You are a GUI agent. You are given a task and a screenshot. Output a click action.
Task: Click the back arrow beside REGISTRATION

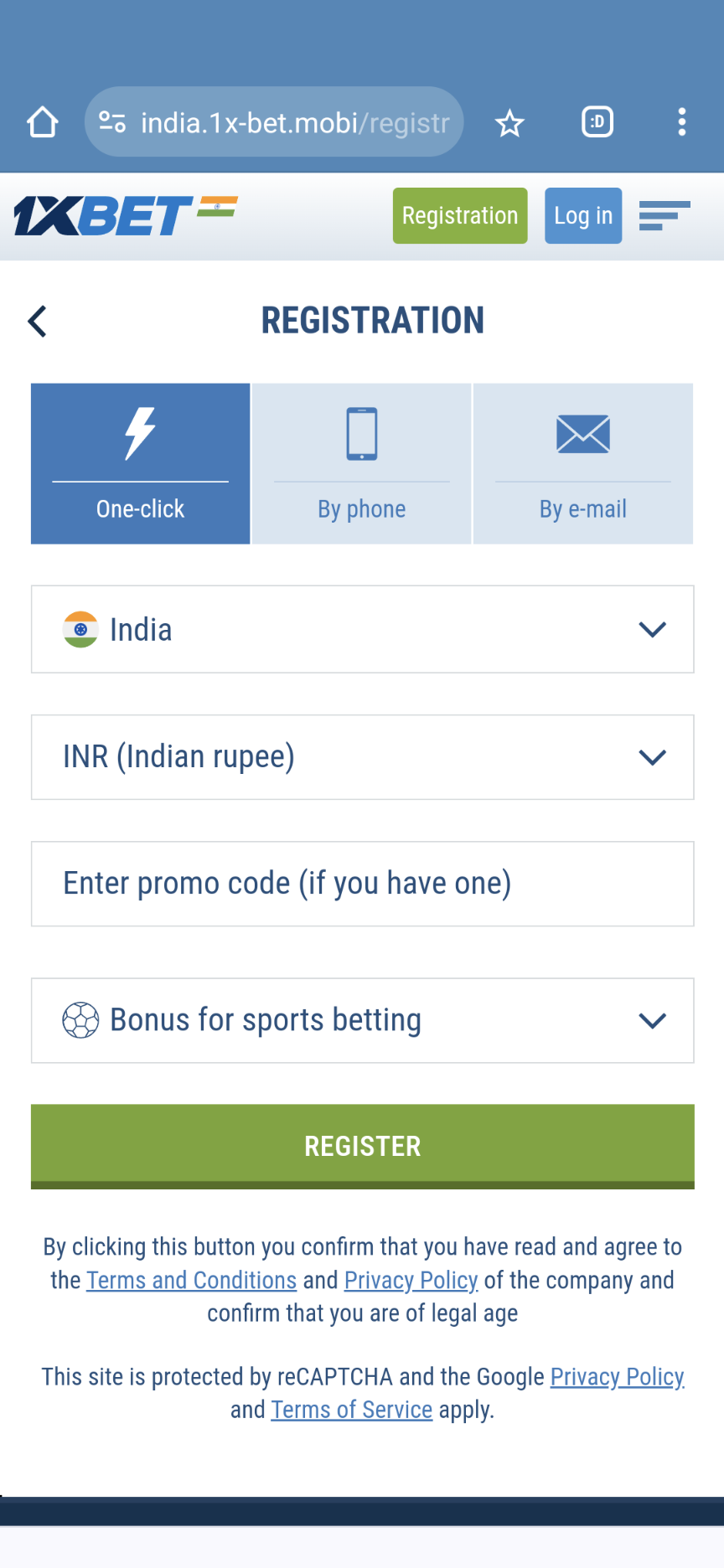[x=37, y=320]
